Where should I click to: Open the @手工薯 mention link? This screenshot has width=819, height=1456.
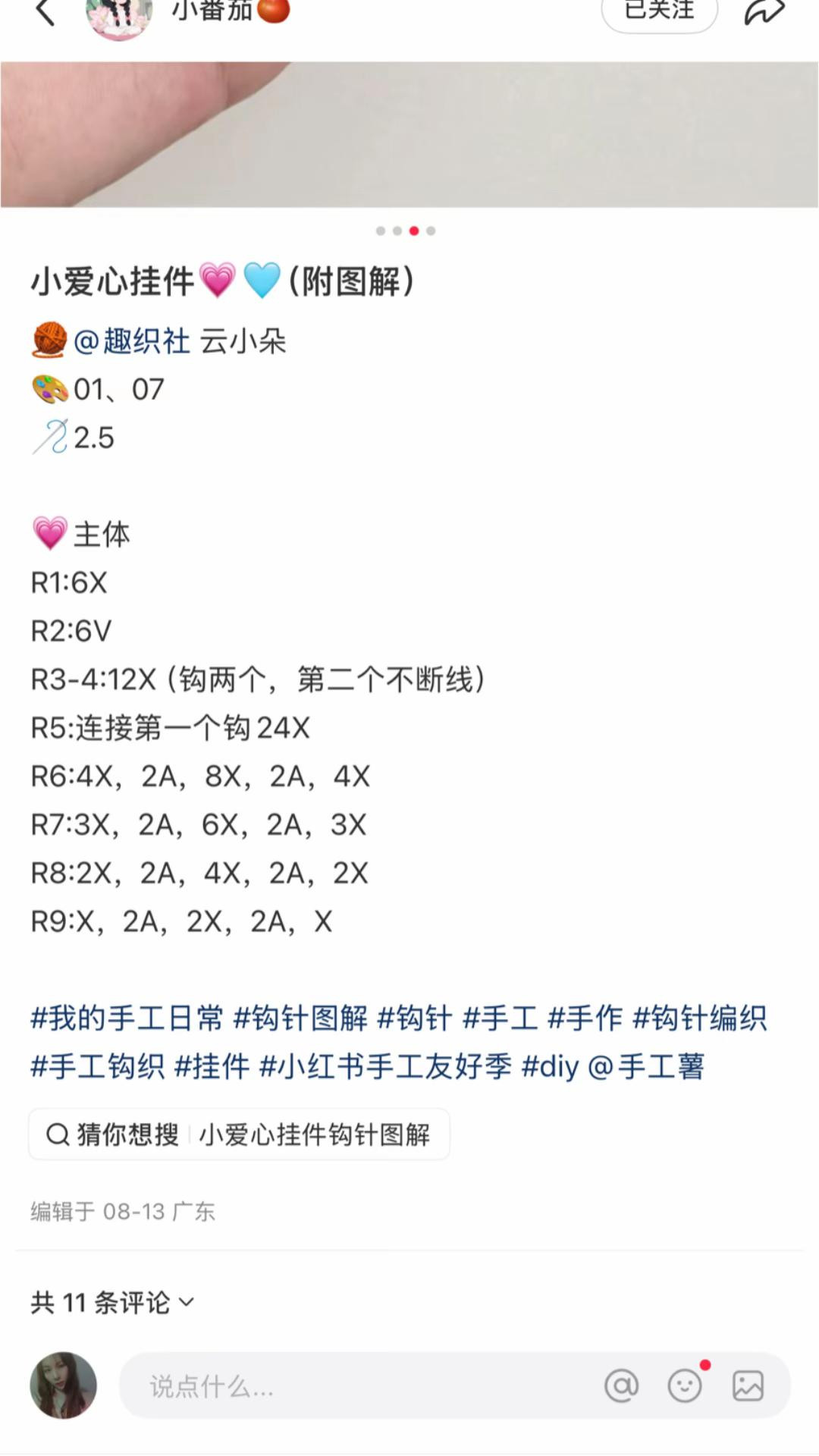tap(646, 1066)
